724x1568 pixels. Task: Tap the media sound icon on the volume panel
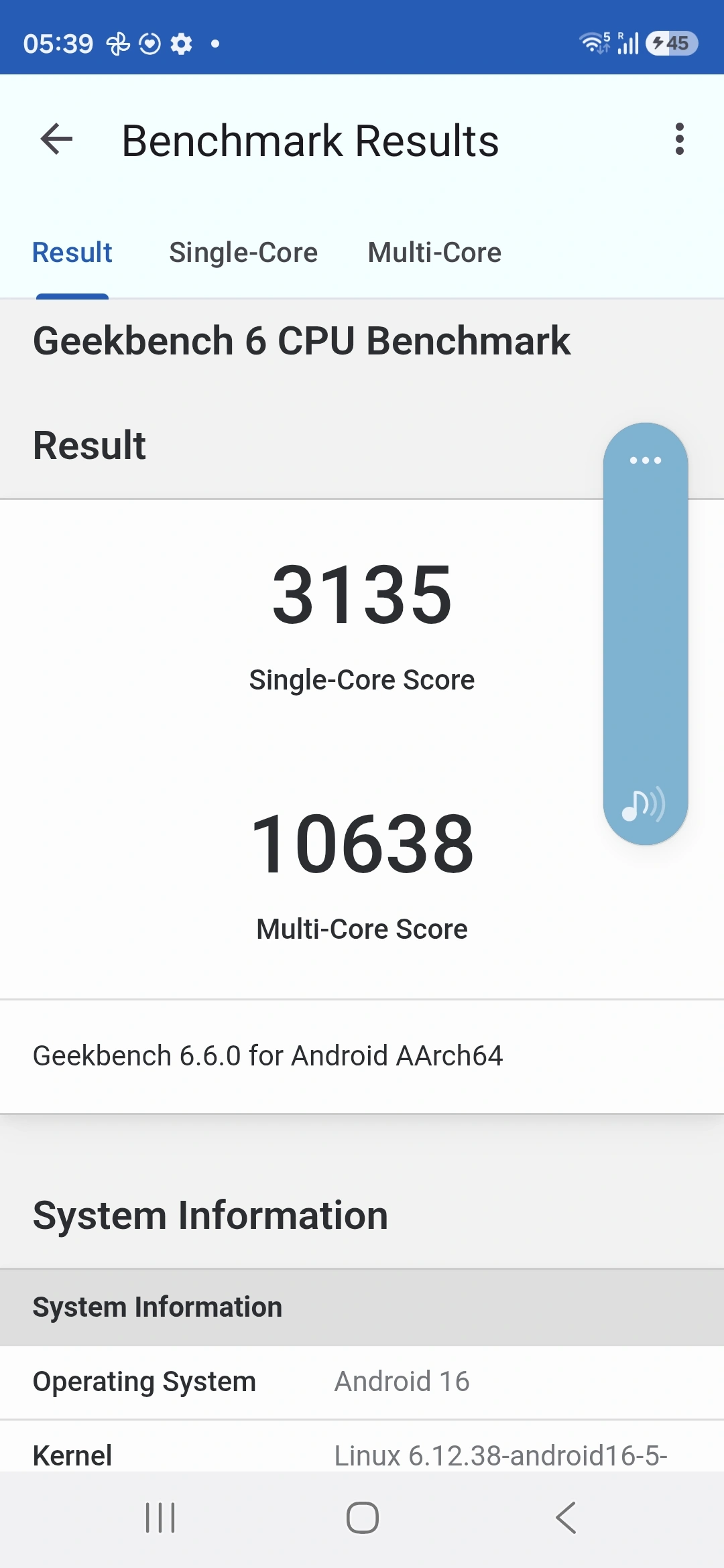click(644, 804)
